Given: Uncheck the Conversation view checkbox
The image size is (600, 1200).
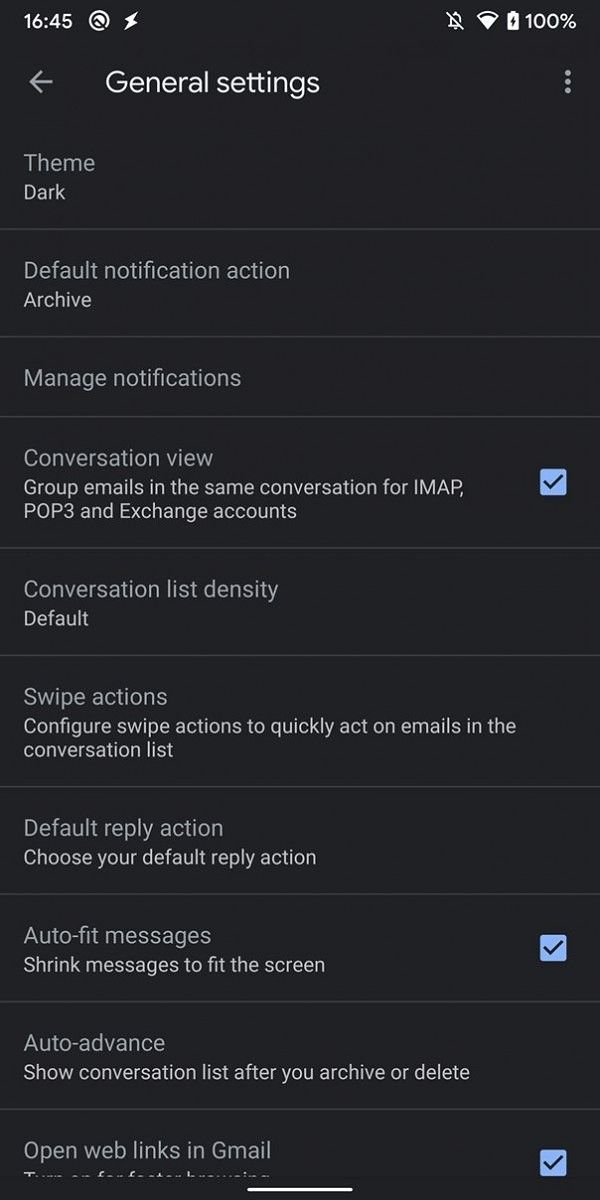Looking at the screenshot, I should [x=553, y=483].
